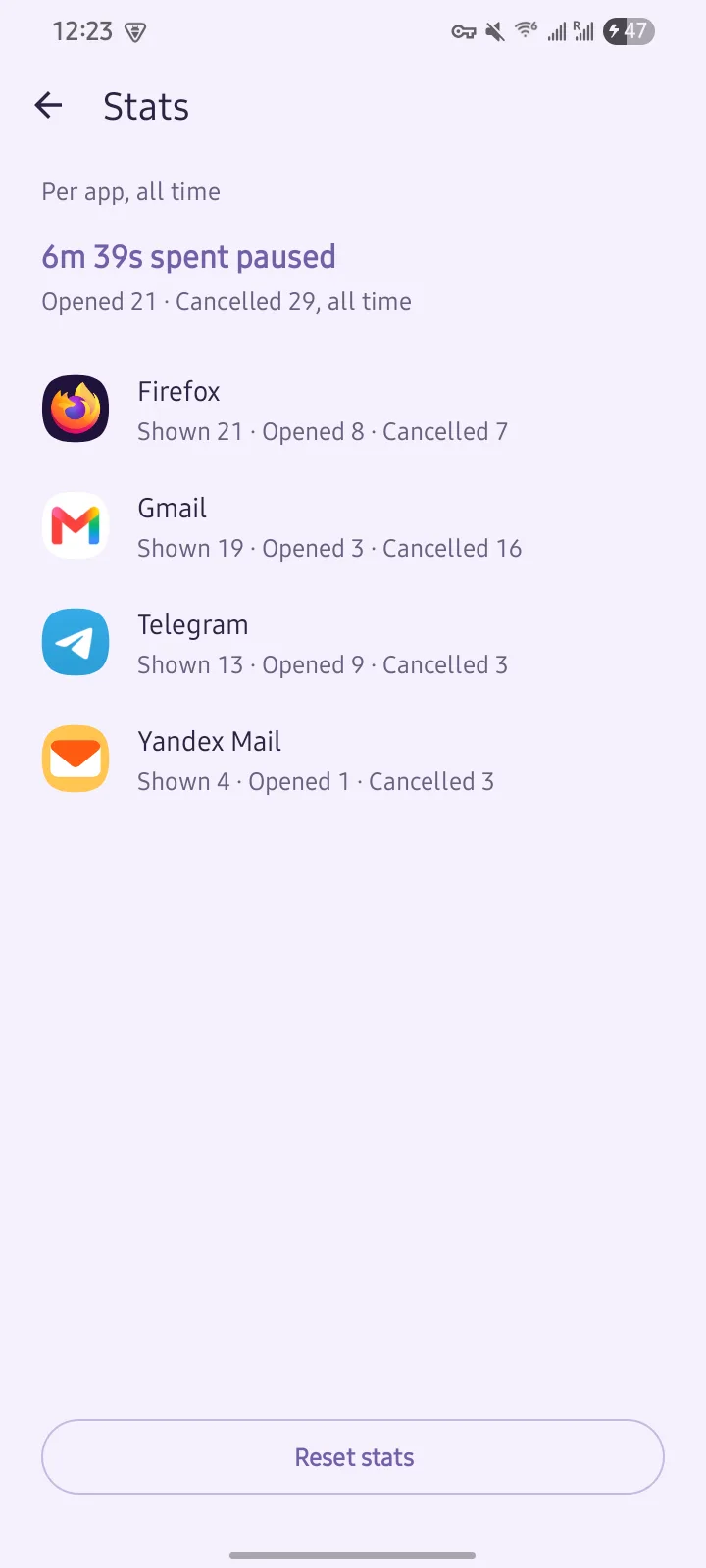The height and width of the screenshot is (1568, 706).
Task: Open Firefox stats row
Action: [353, 410]
